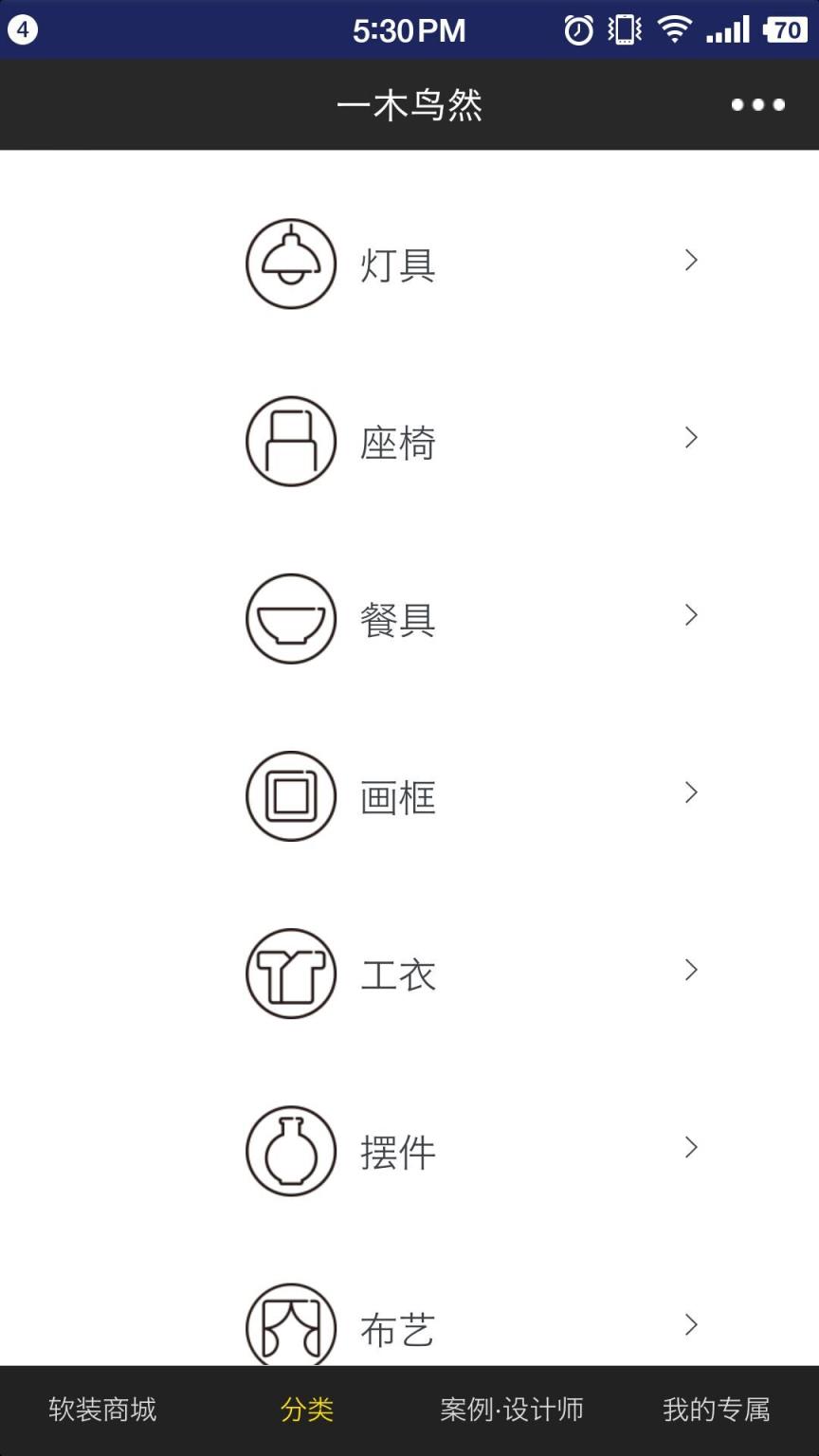Open the 案例·设计师 tab
The width and height of the screenshot is (819, 1456).
point(512,1410)
